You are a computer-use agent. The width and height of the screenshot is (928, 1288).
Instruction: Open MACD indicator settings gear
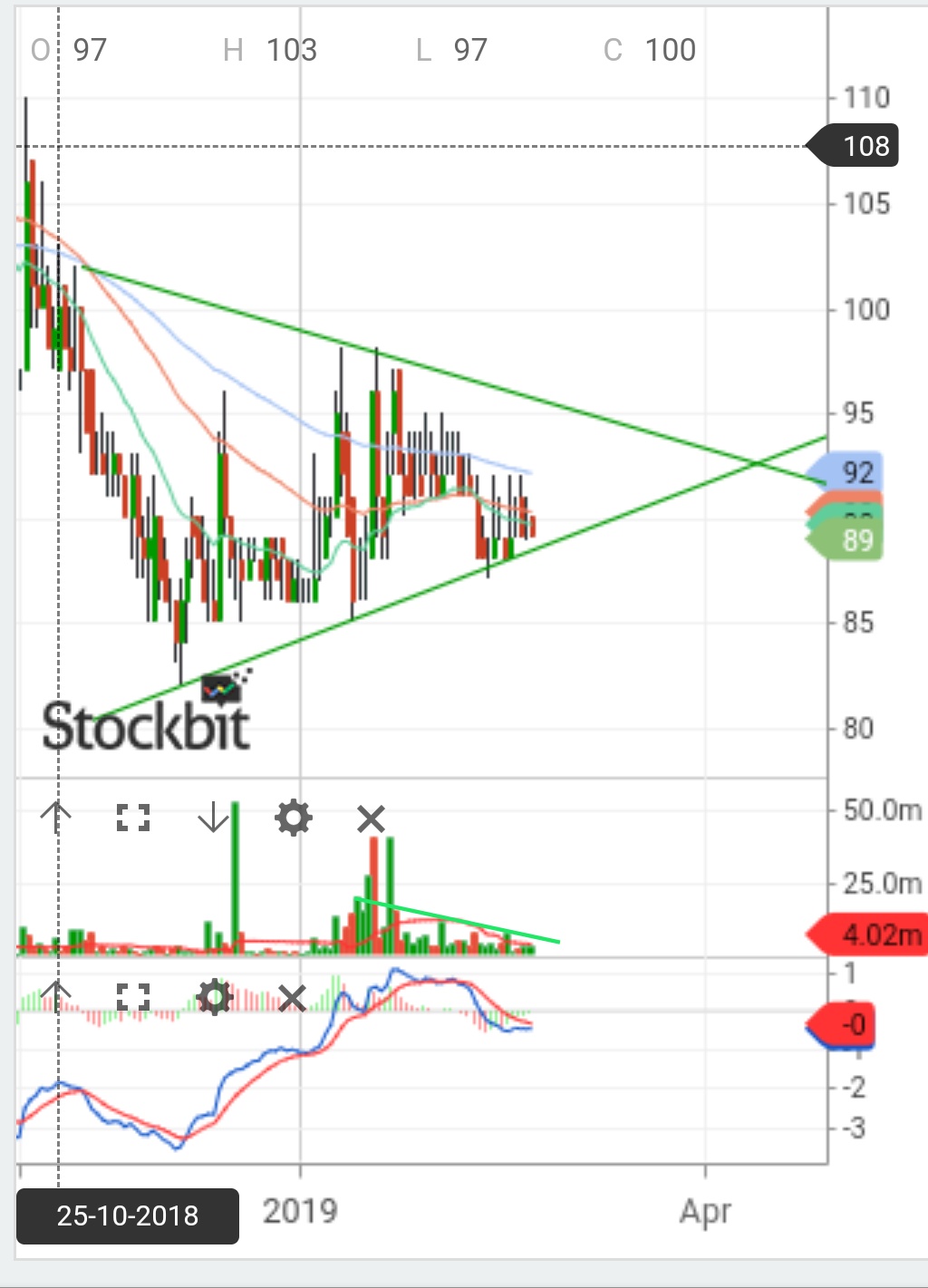214,997
